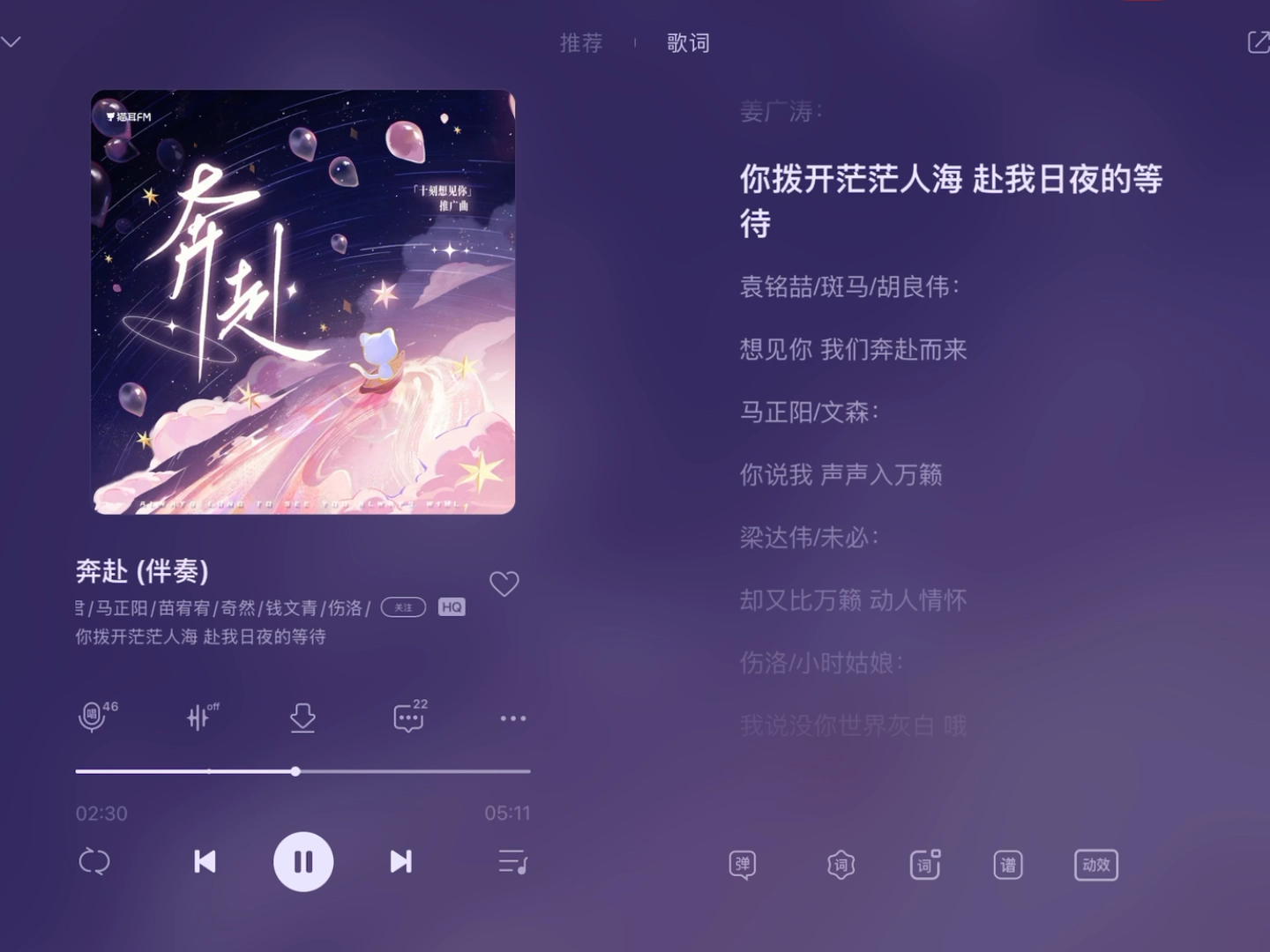Toggle the 弹 bullet comments
This screenshot has height=952, width=1270.
(743, 865)
